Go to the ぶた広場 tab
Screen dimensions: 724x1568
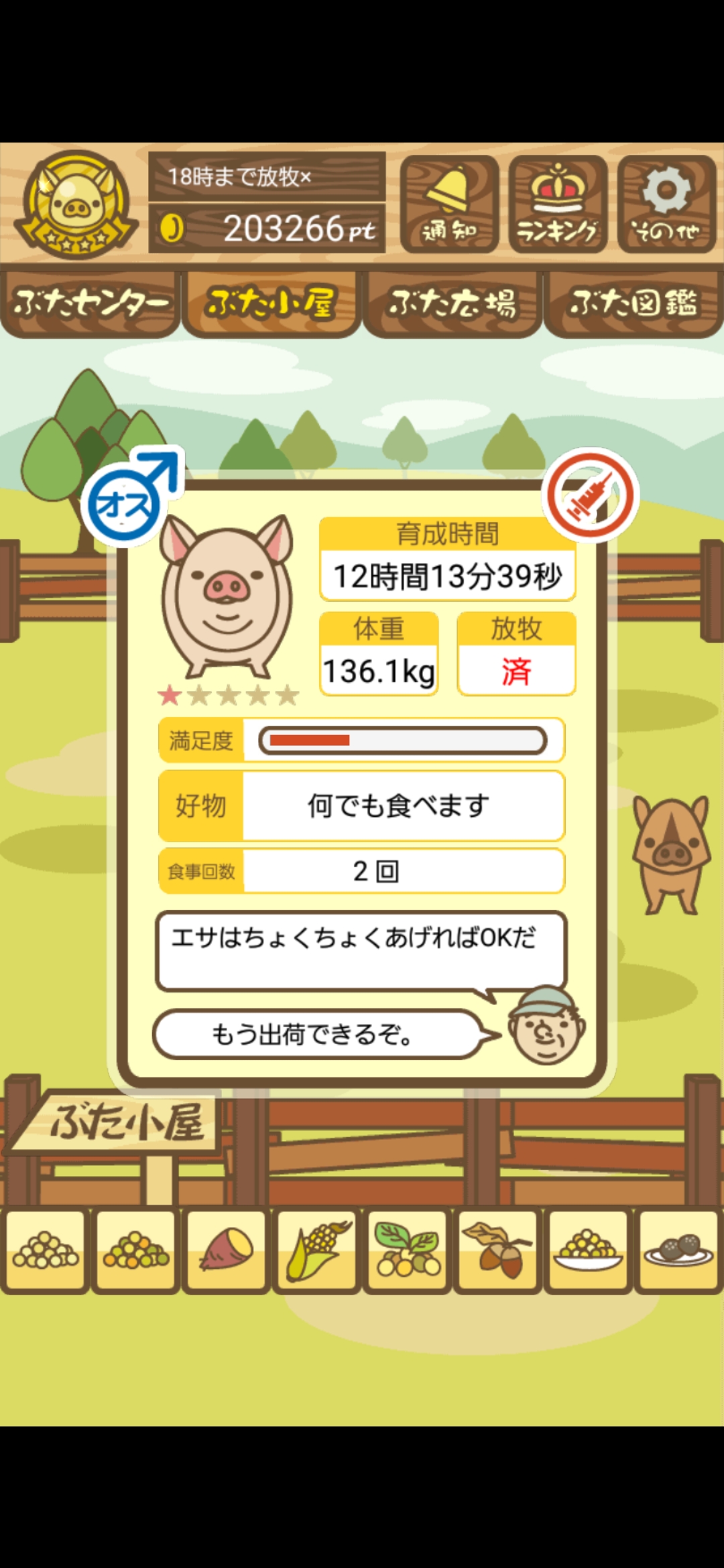pos(452,304)
